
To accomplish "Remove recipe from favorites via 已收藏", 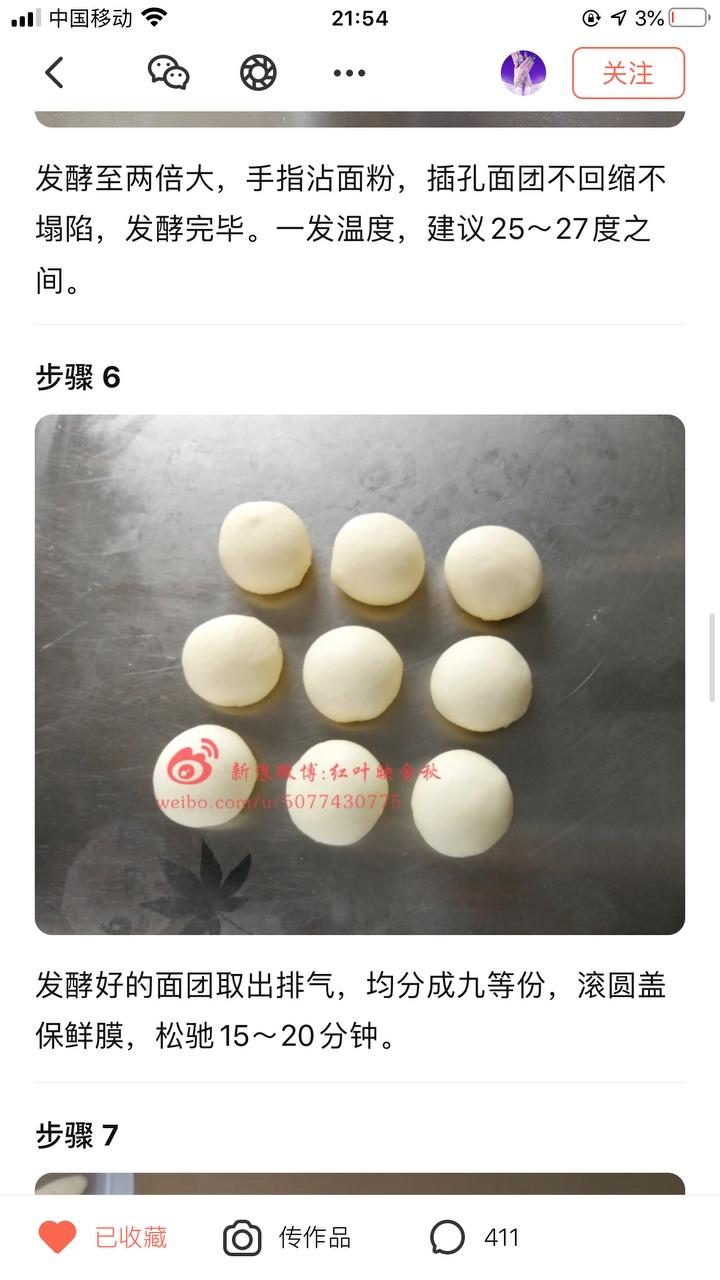I will coord(102,1238).
